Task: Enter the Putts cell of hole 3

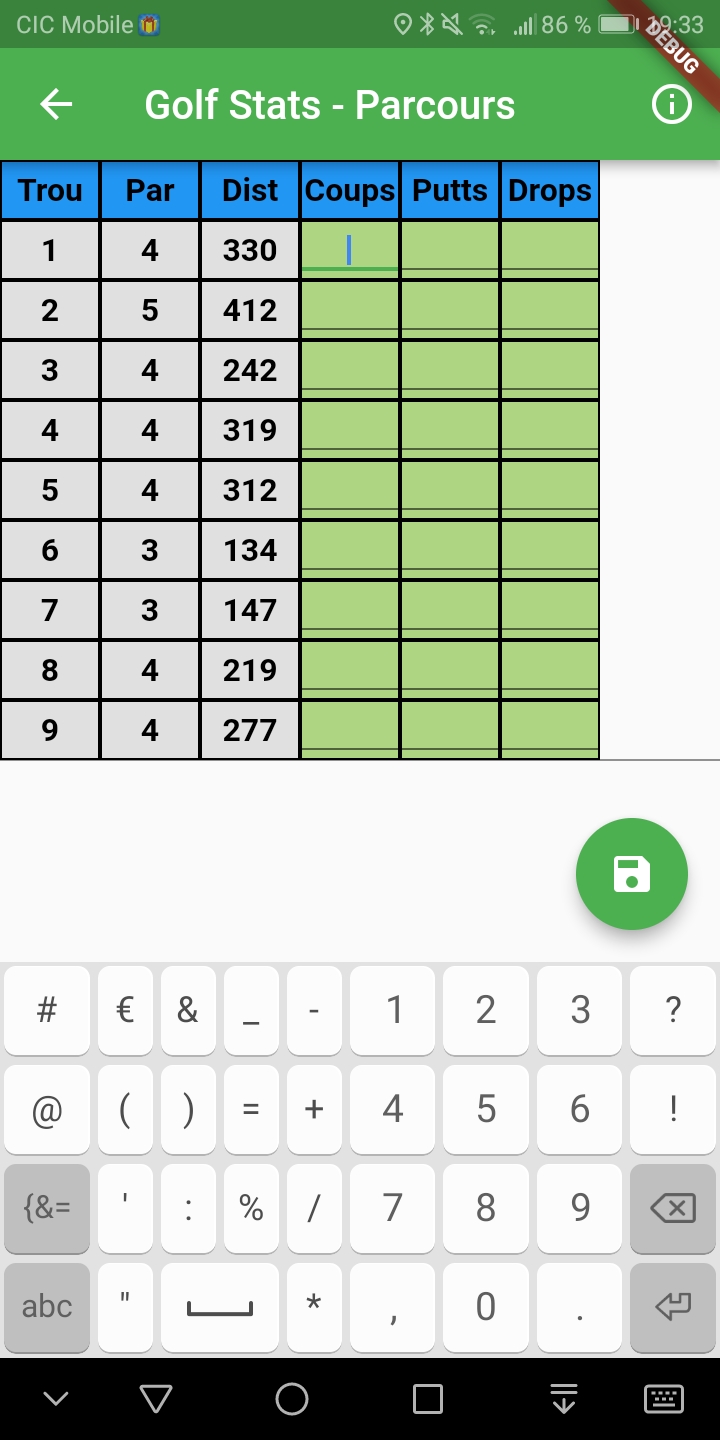Action: pyautogui.click(x=450, y=370)
